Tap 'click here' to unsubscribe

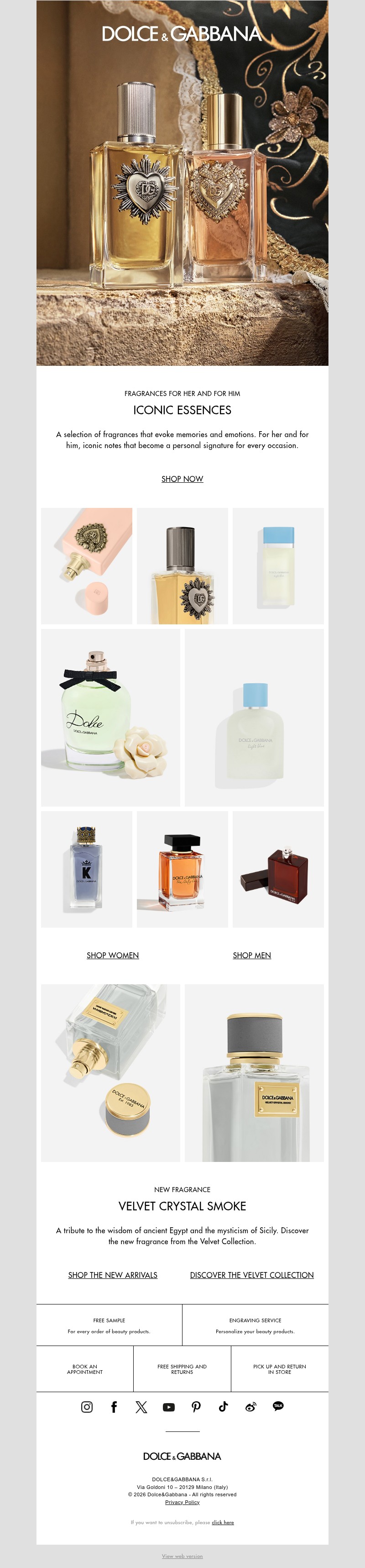coord(223,1522)
